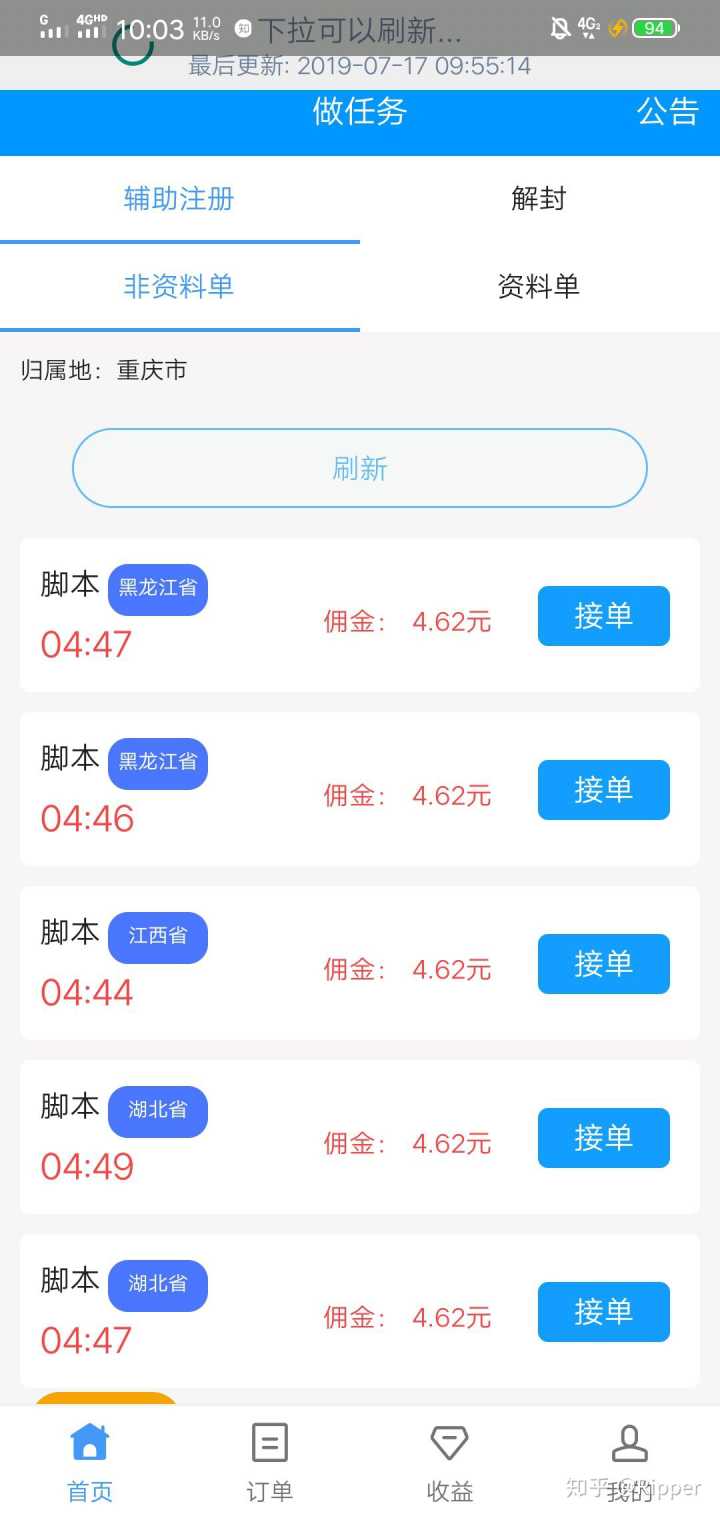Viewport: 720px width, 1520px height.
Task: Switch to the 解封 tab
Action: point(539,199)
